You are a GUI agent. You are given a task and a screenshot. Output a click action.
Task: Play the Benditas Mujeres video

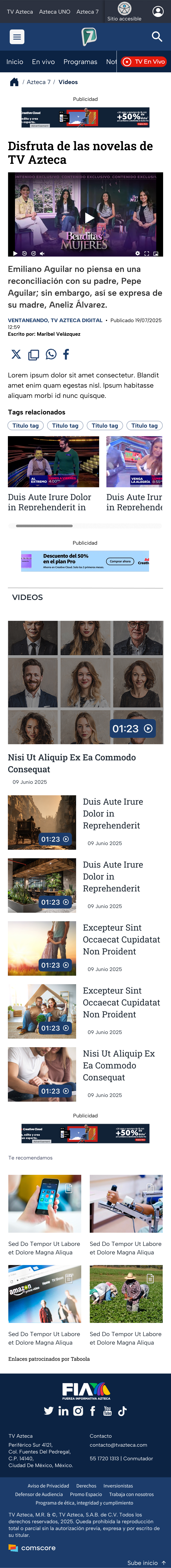tap(89, 217)
